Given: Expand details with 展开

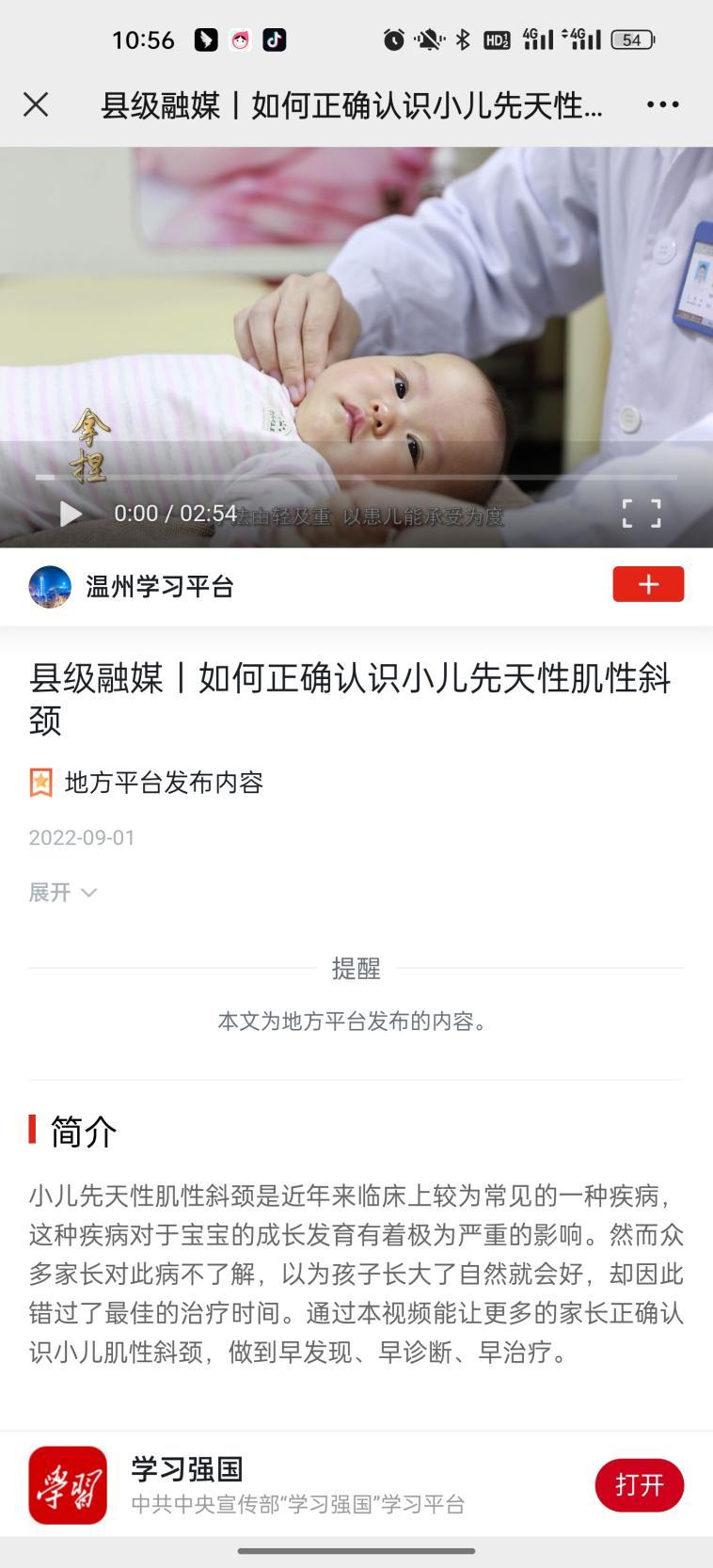Looking at the screenshot, I should pos(62,892).
